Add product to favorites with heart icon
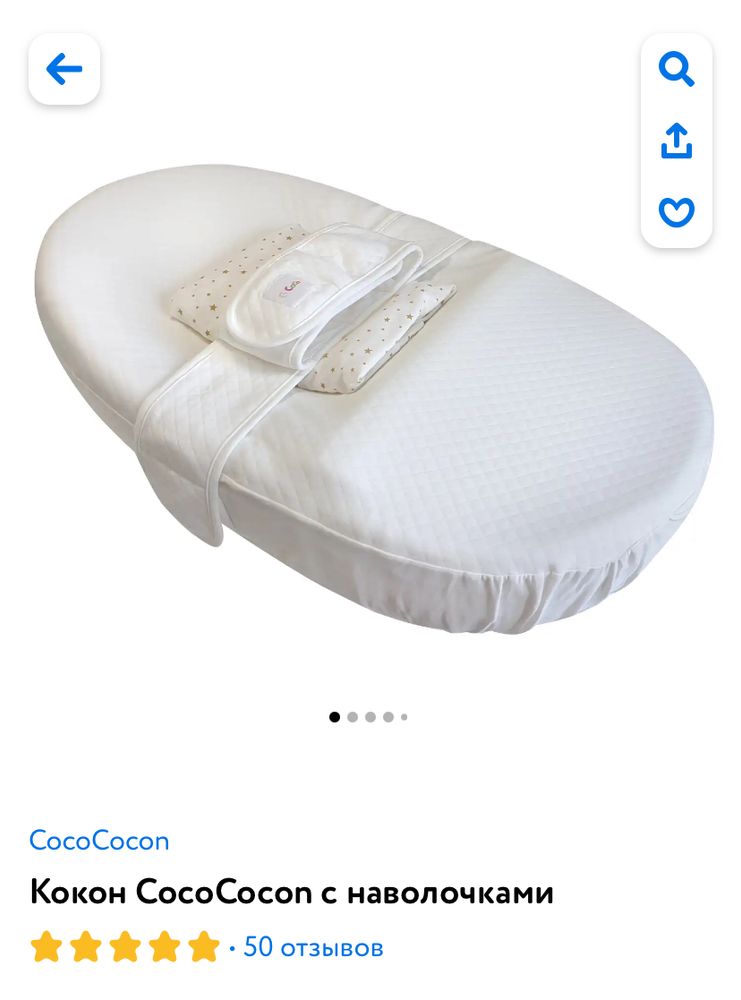Screen dimensions: 741x1000 click(676, 211)
